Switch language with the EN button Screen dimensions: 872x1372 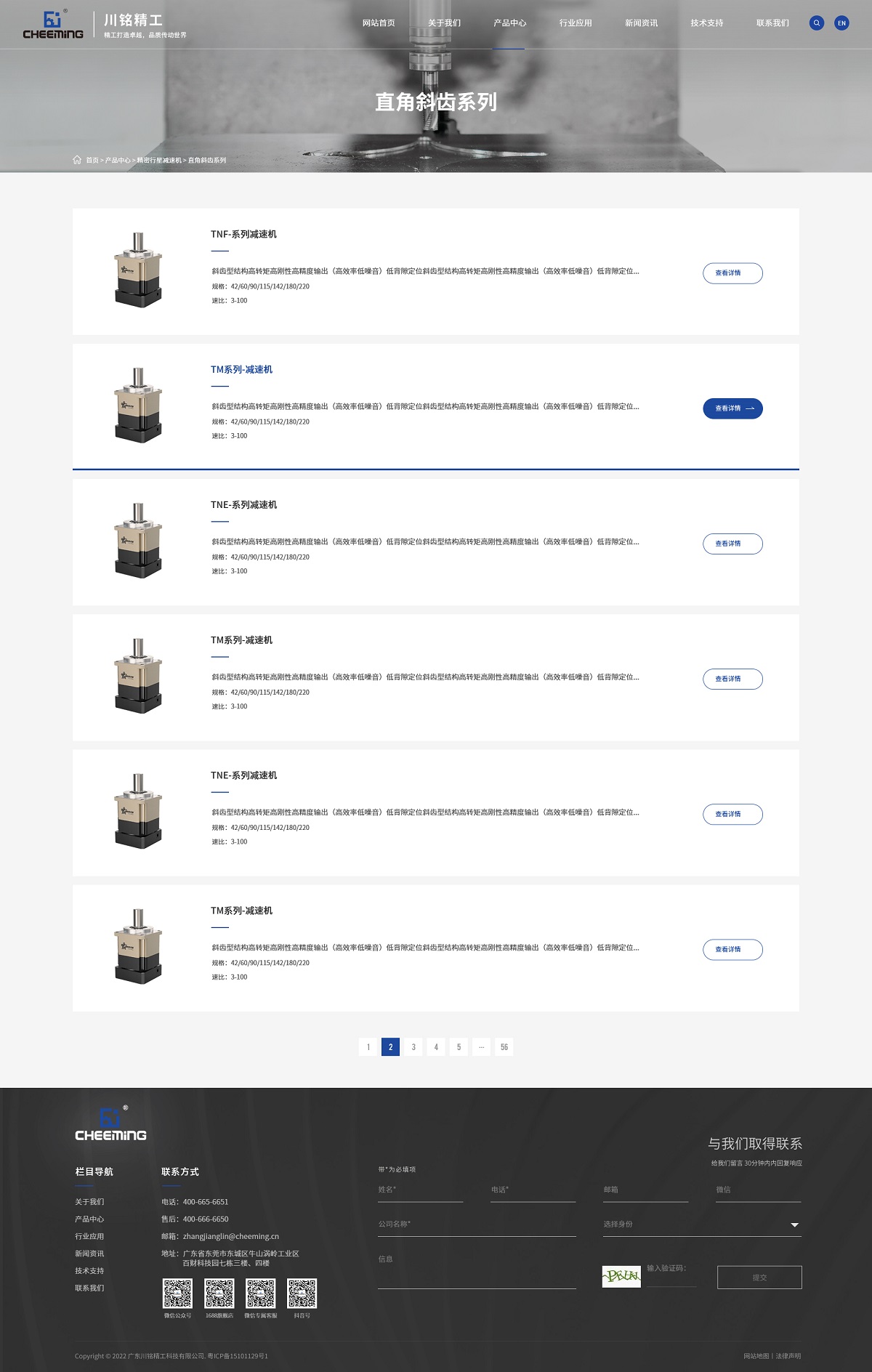click(x=841, y=23)
